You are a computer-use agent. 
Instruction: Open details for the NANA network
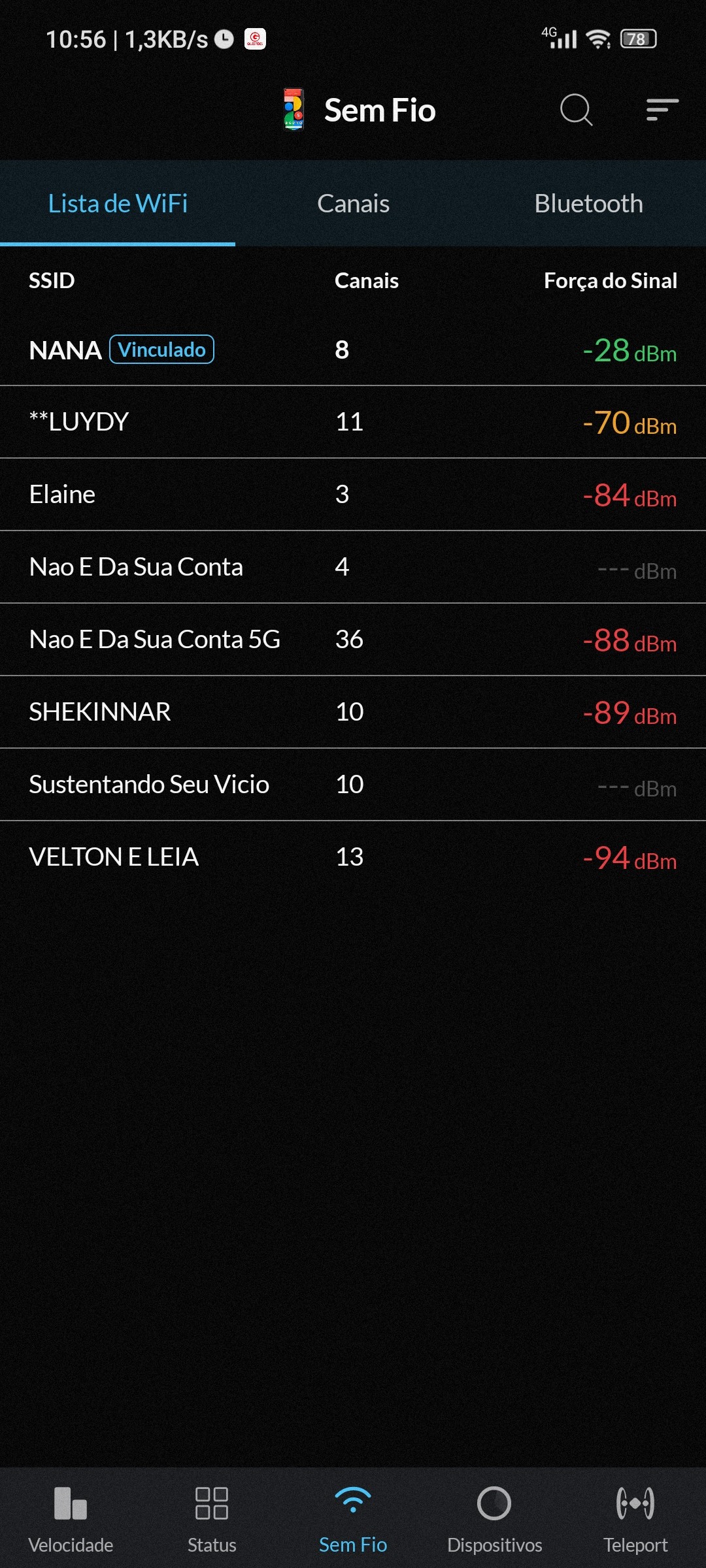353,350
